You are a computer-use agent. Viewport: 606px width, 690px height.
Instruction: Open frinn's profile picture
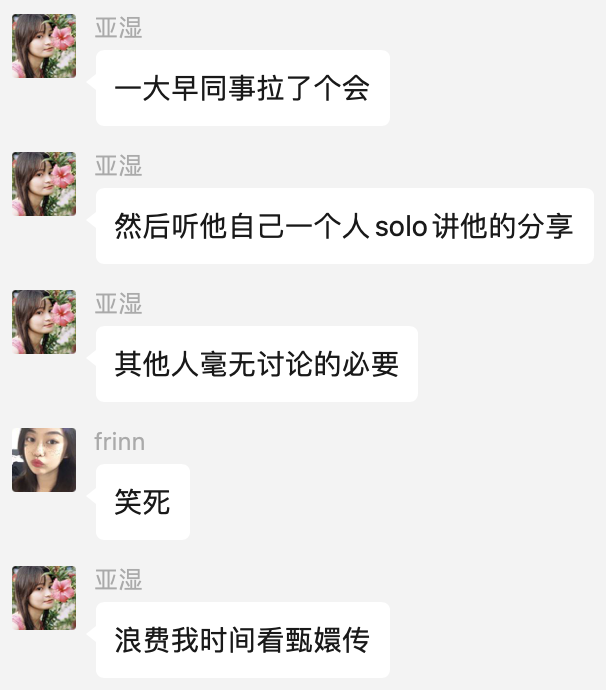[44, 460]
